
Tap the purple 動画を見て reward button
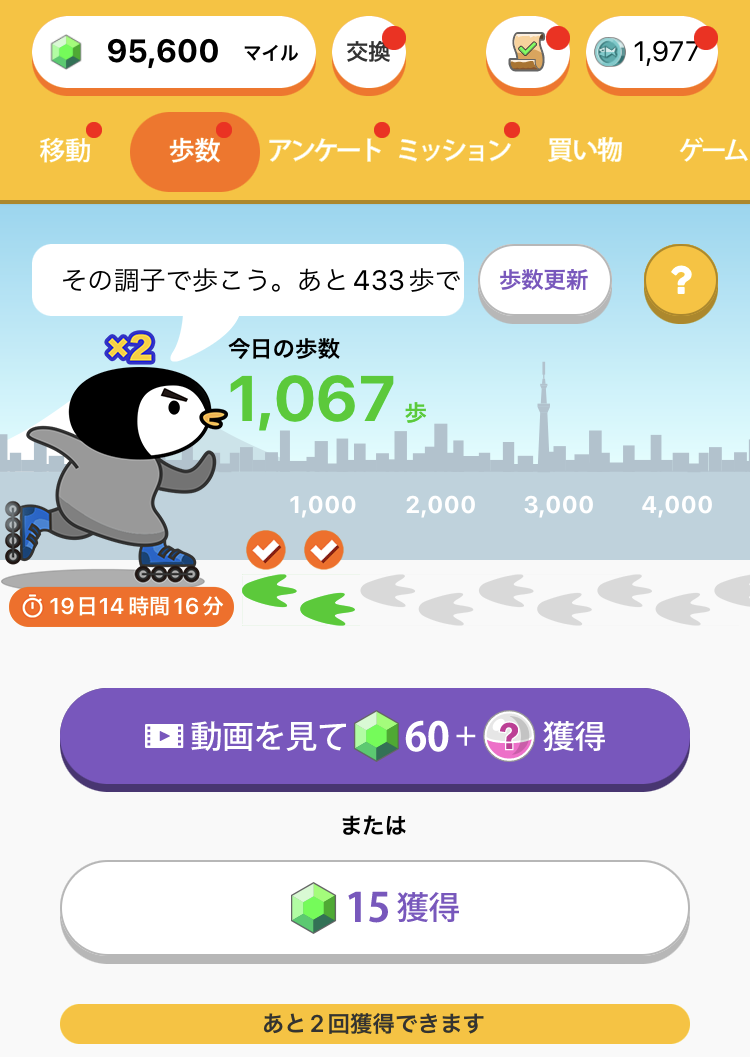pyautogui.click(x=375, y=737)
